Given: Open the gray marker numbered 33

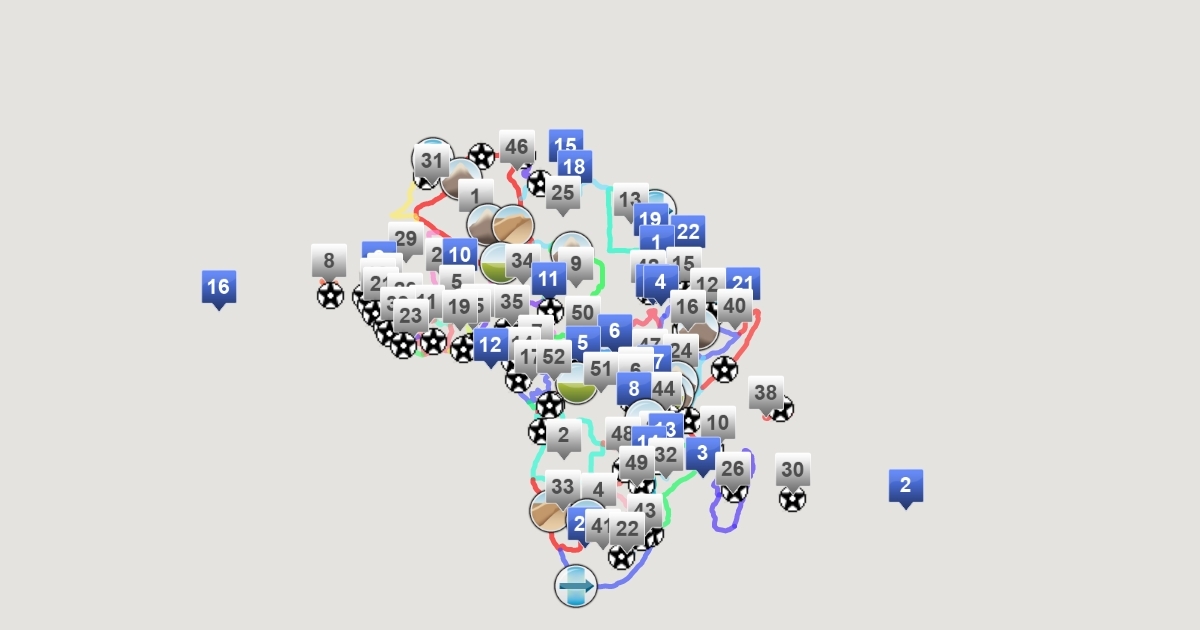Looking at the screenshot, I should click(x=562, y=487).
